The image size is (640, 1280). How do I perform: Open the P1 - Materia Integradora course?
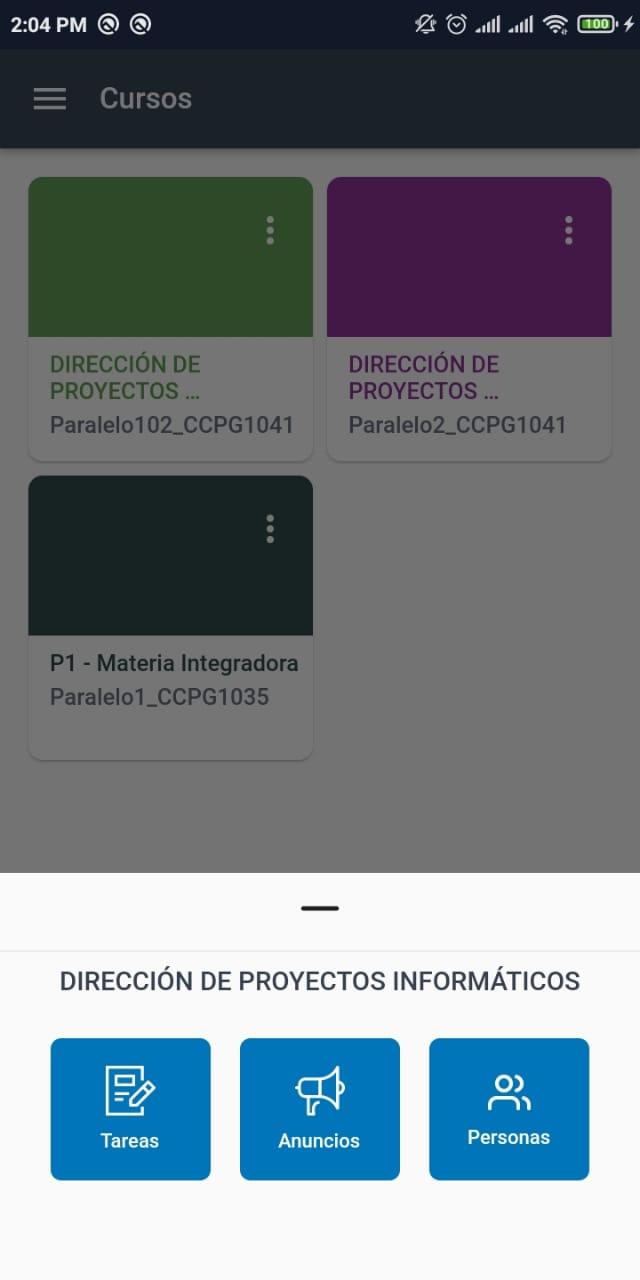tap(170, 680)
